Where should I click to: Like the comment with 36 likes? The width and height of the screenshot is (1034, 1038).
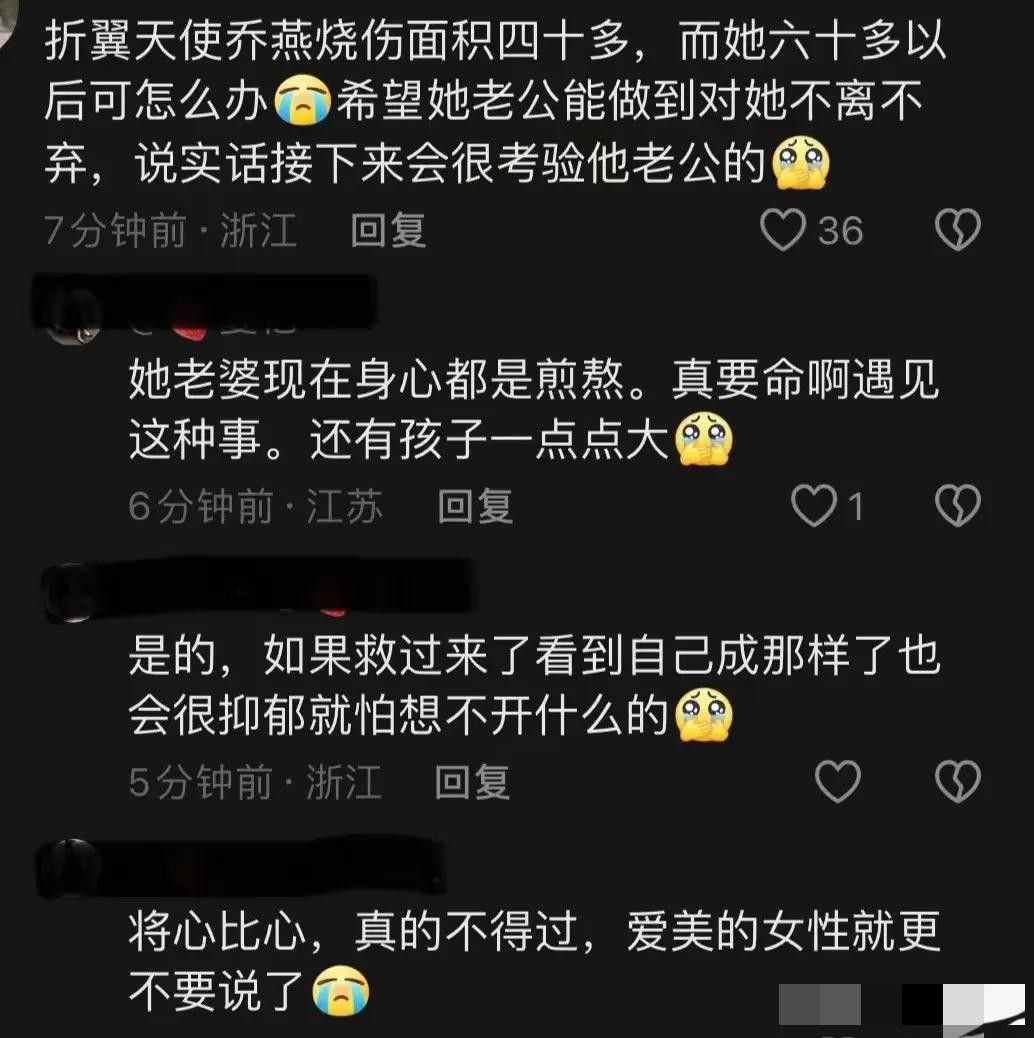point(783,231)
